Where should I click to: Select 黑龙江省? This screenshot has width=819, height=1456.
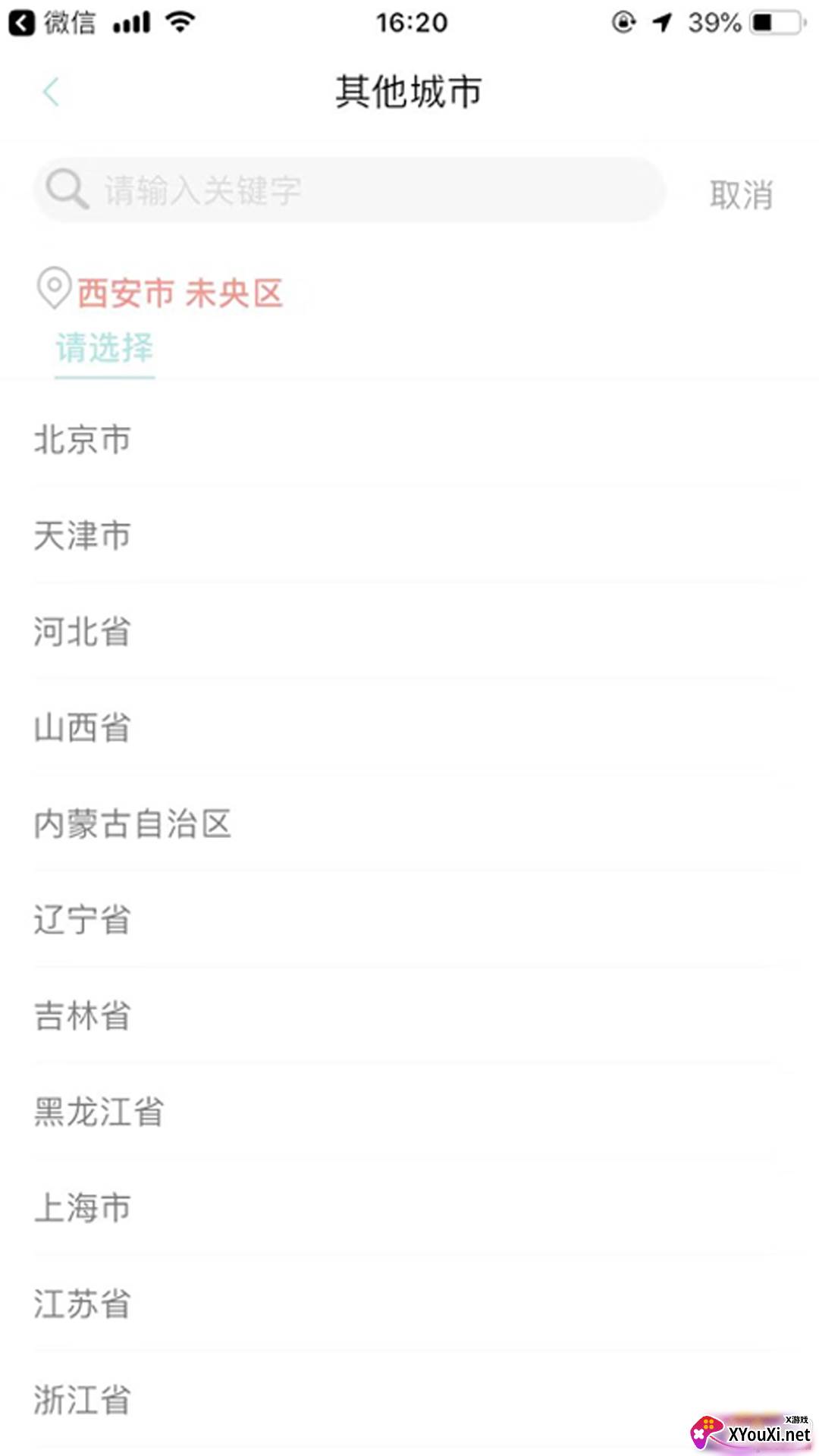(409, 1112)
